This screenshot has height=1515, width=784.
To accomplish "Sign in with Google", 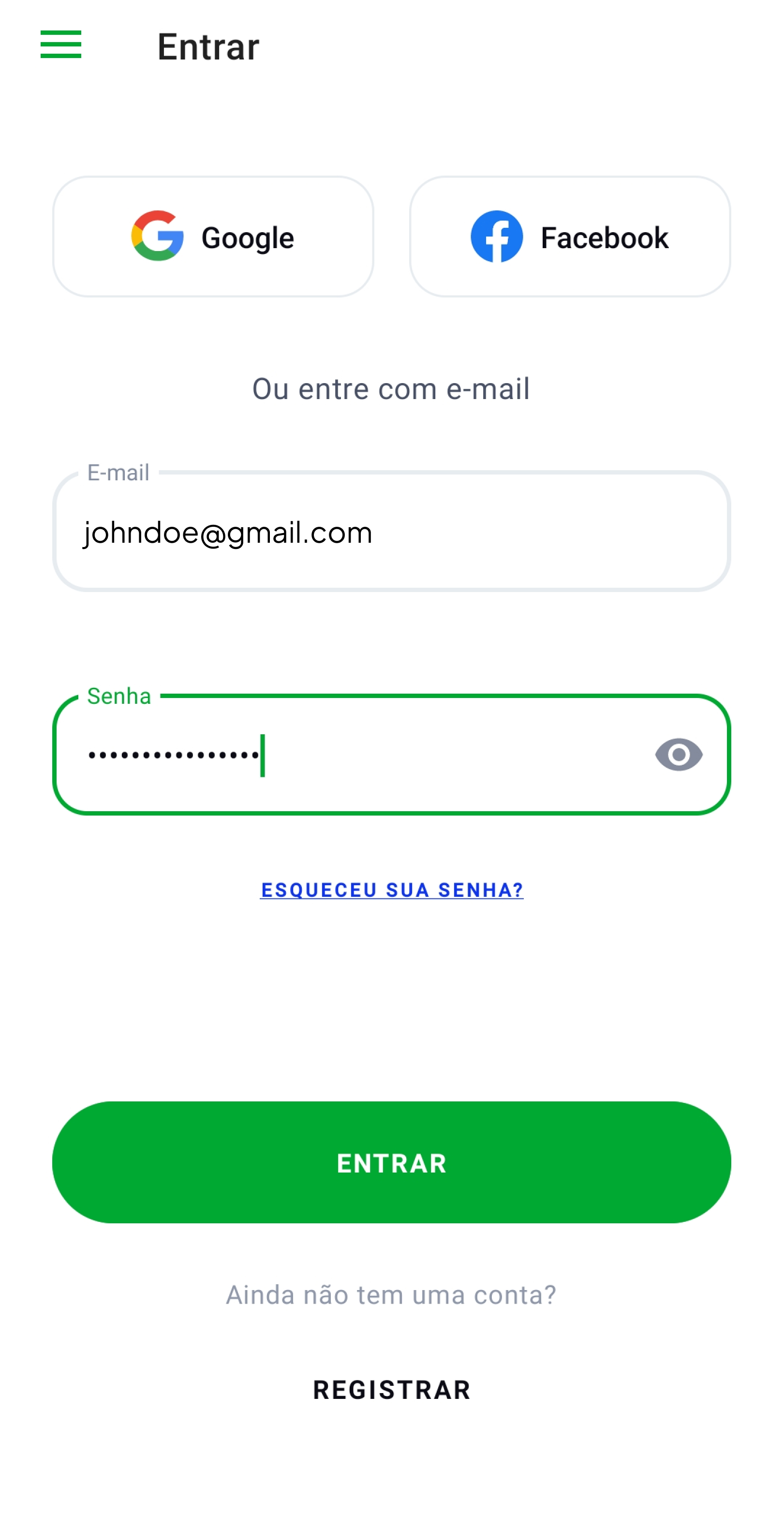I will pos(213,237).
